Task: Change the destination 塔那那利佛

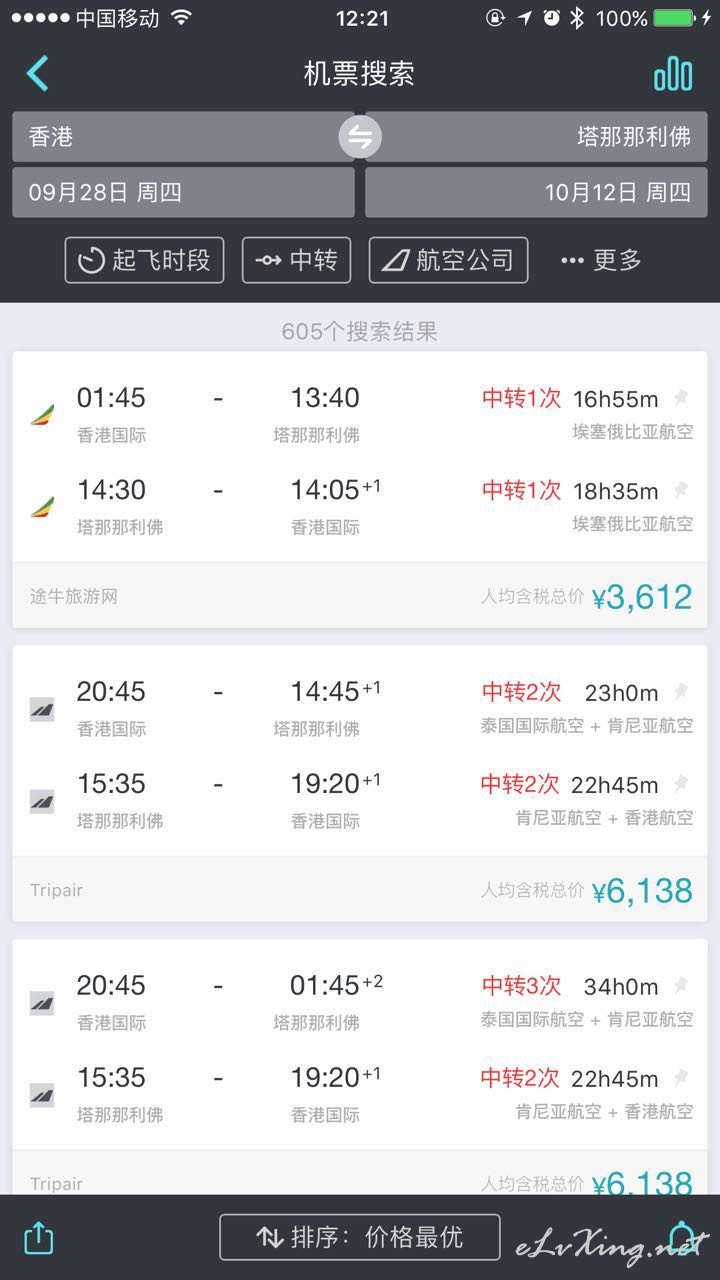Action: [x=536, y=137]
